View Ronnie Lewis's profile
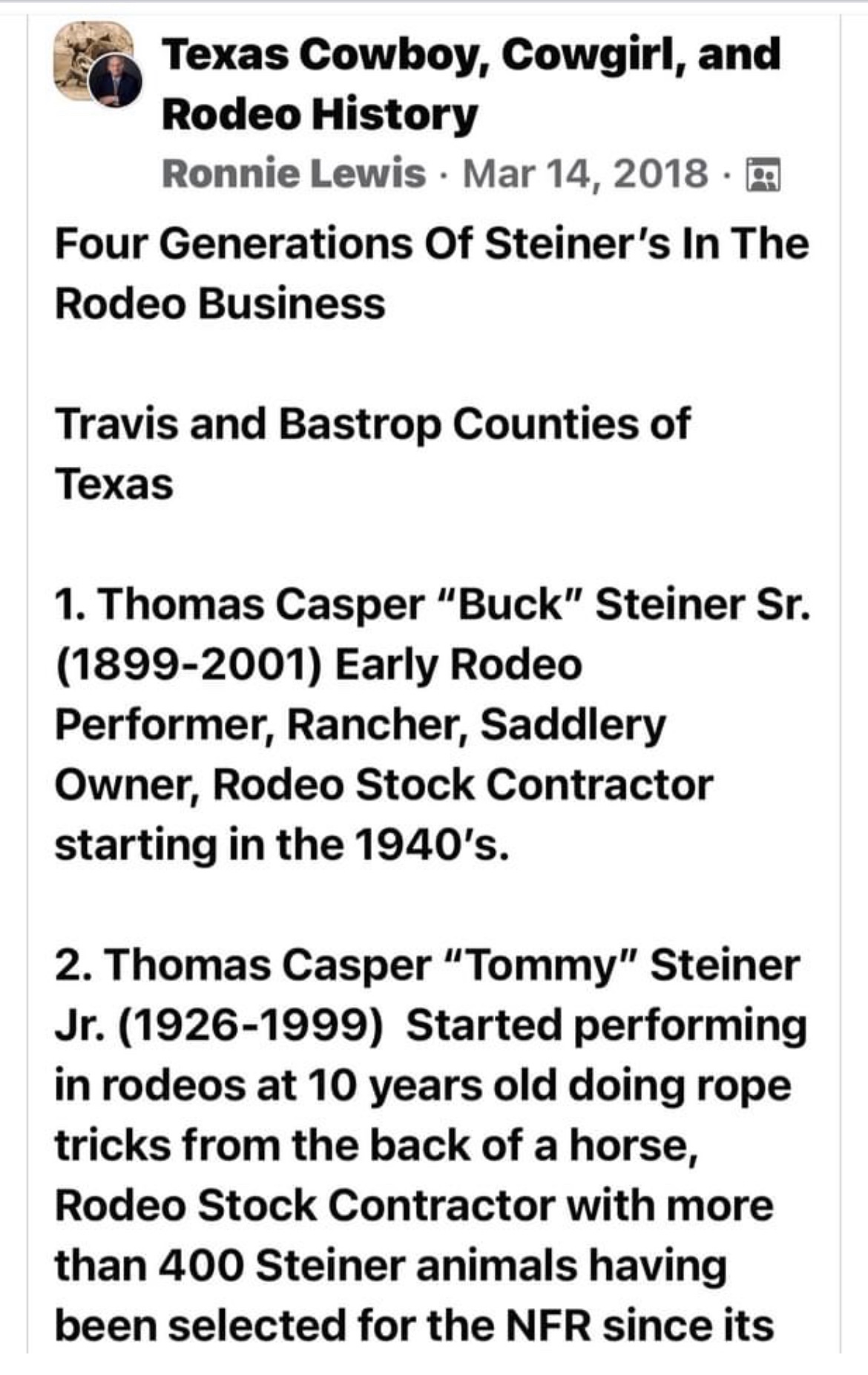This screenshot has width=868, height=1375. (293, 174)
